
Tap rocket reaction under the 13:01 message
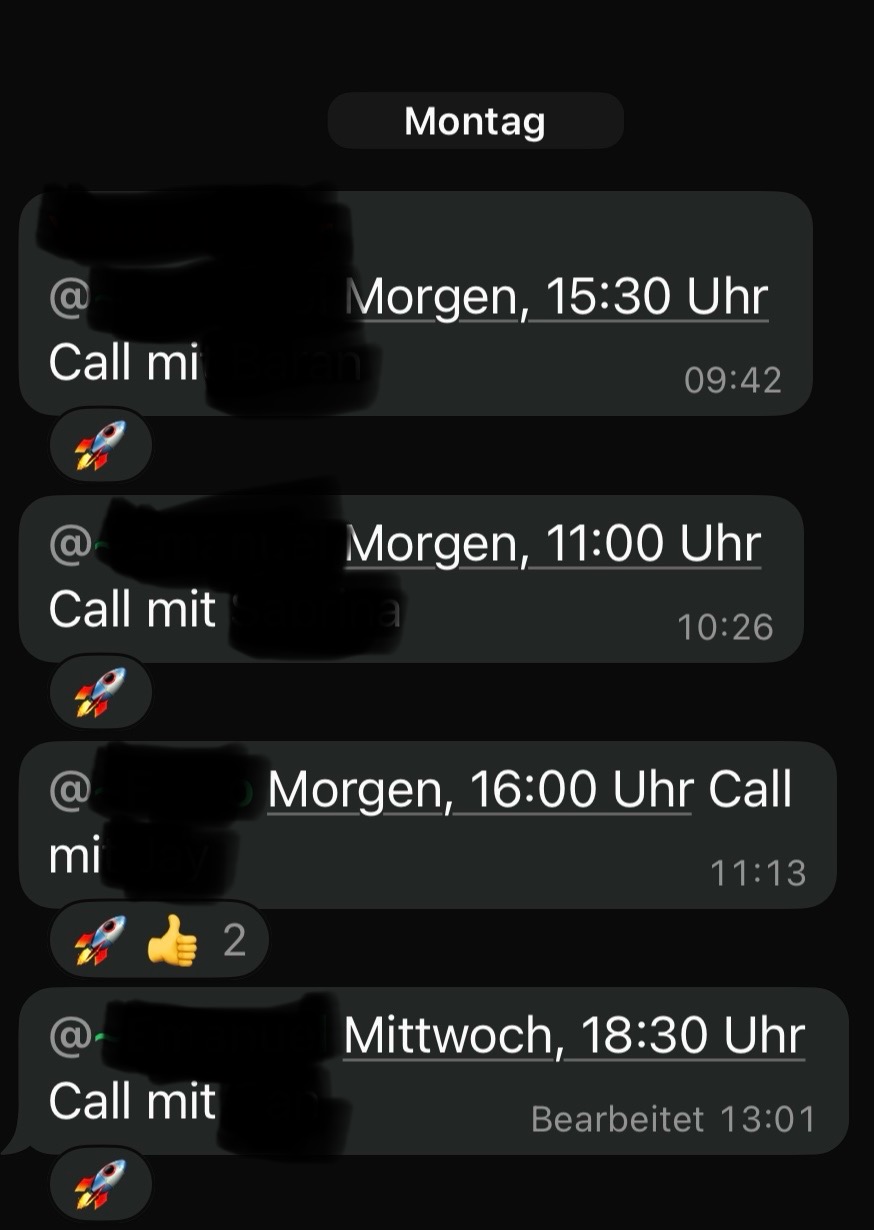[101, 1185]
